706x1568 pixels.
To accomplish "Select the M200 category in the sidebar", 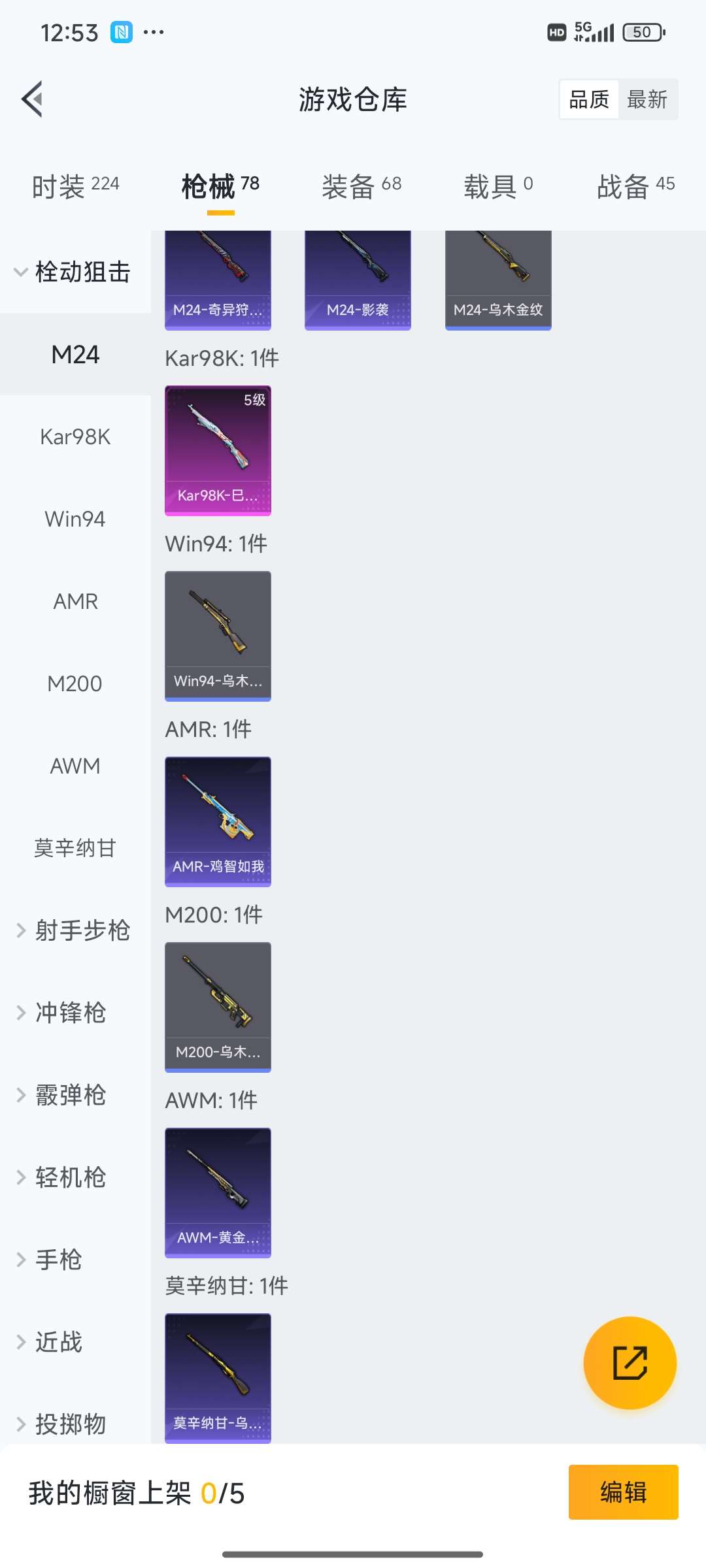I will [x=75, y=683].
